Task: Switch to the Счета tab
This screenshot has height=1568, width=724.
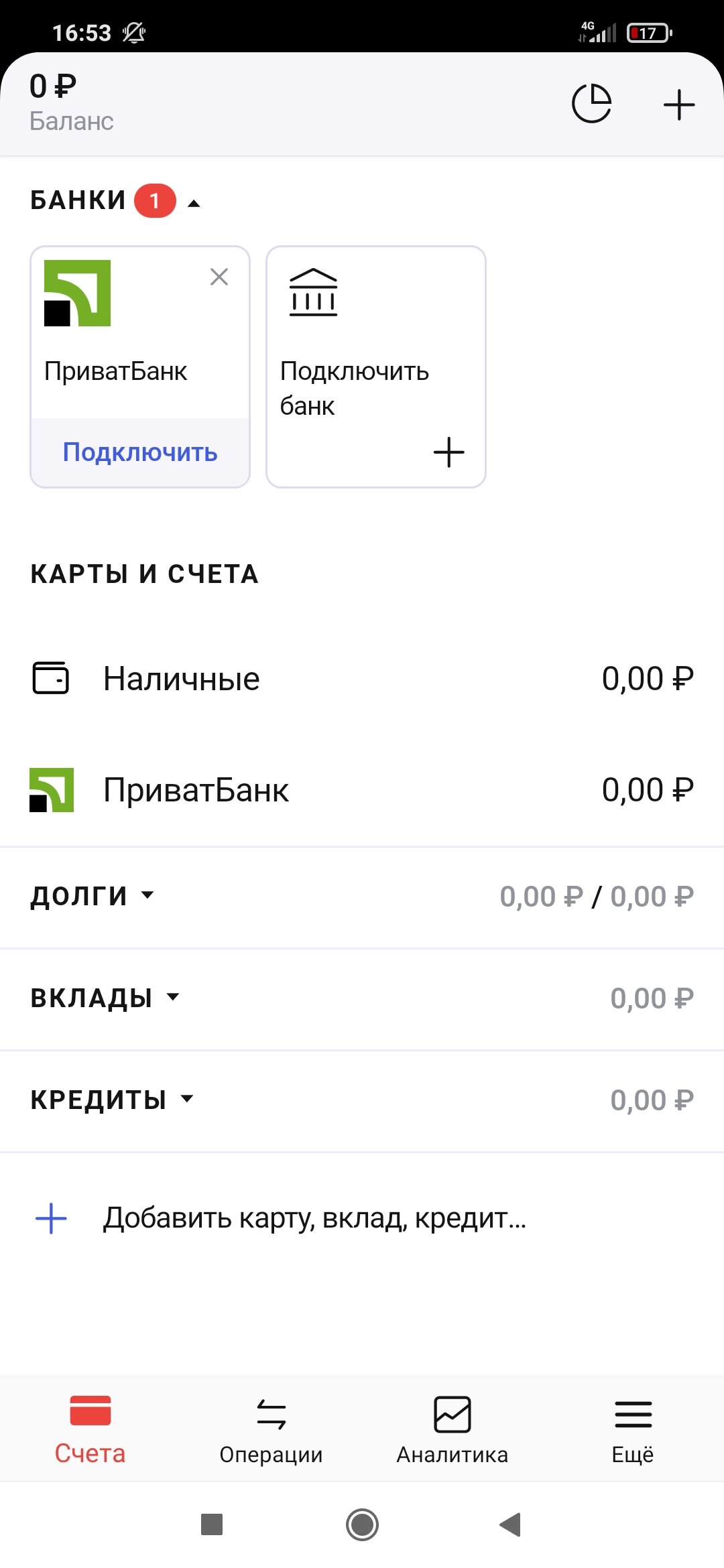Action: [90, 1429]
